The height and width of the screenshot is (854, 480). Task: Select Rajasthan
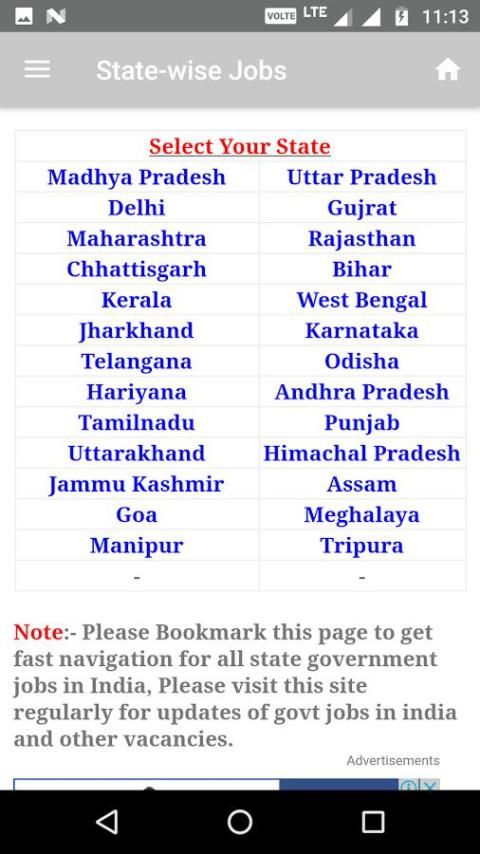point(362,239)
